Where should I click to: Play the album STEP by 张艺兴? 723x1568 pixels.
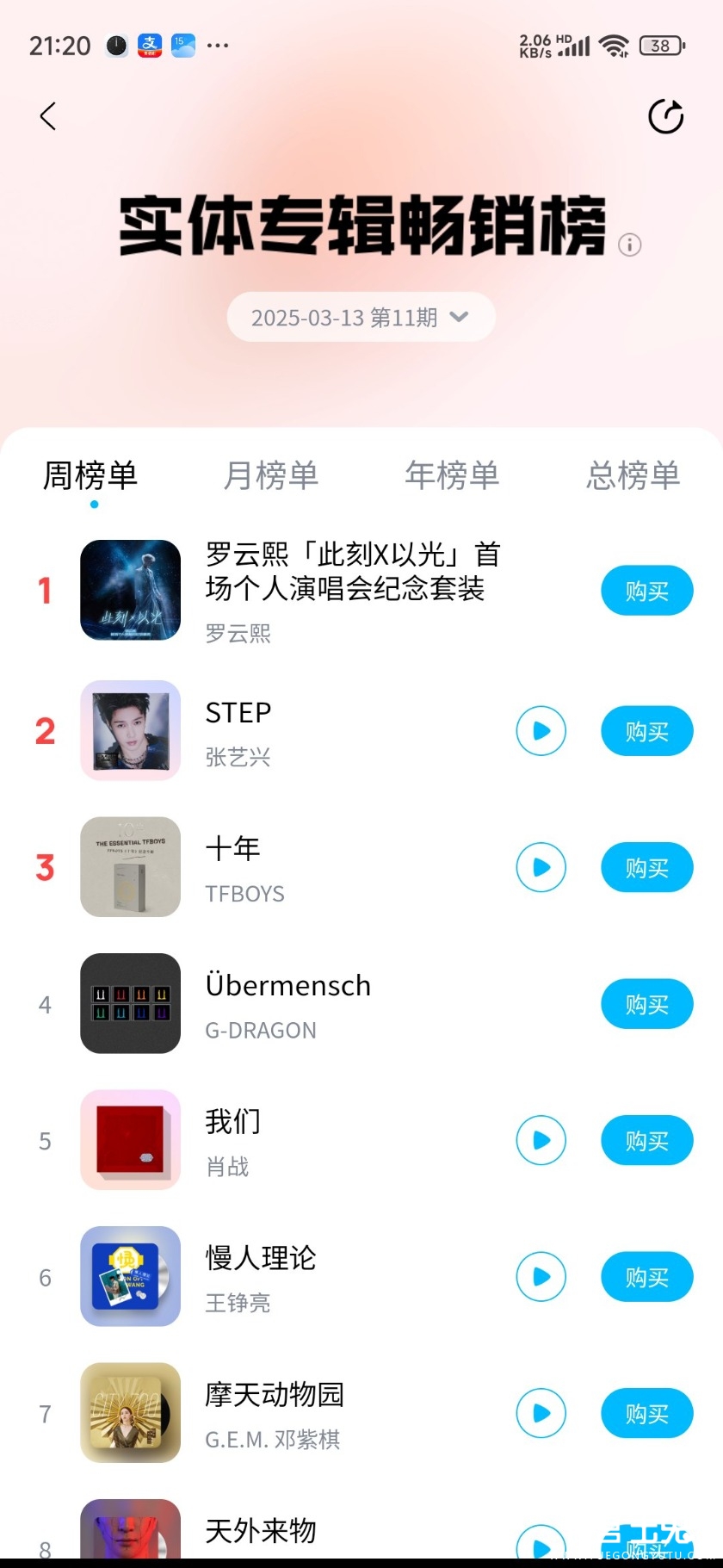coord(541,731)
